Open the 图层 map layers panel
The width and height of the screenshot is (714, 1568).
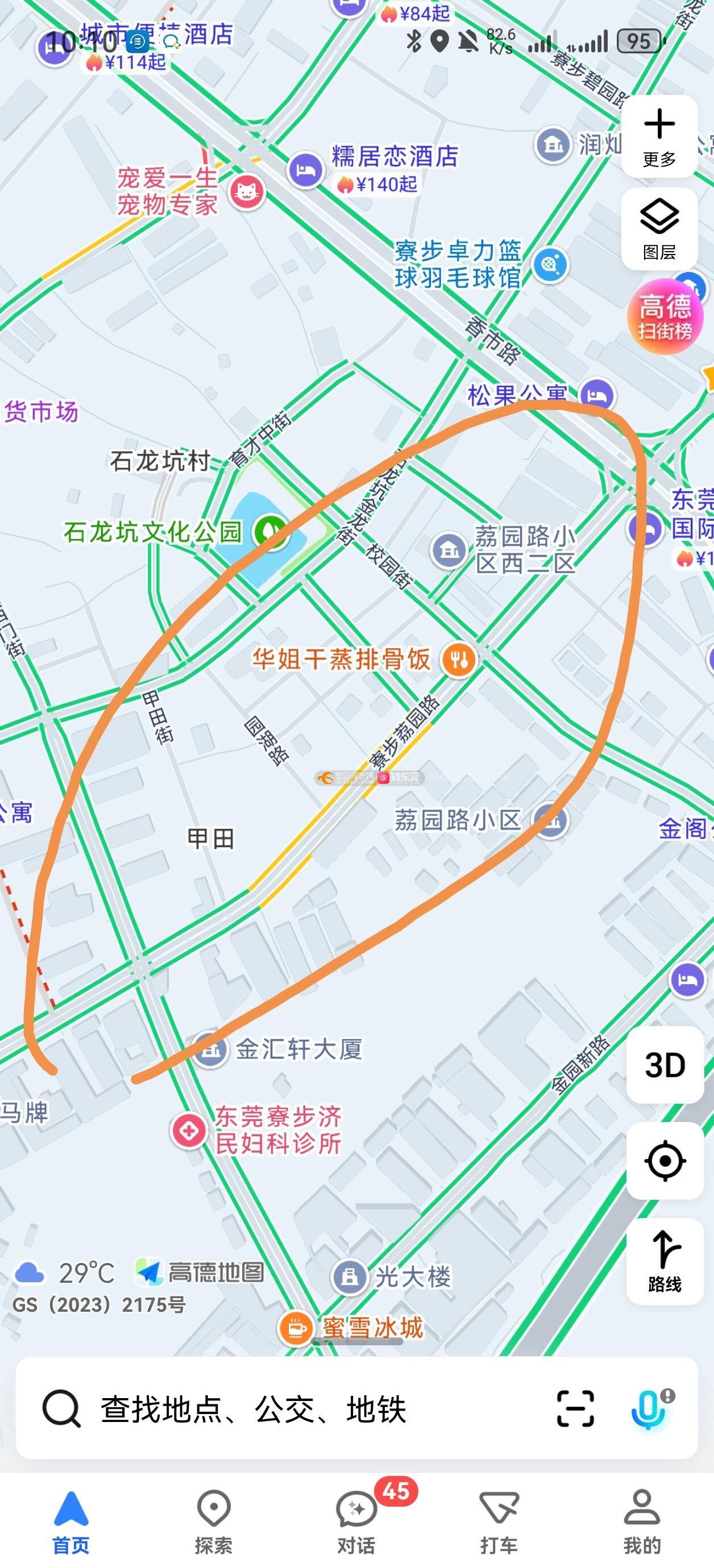[659, 229]
